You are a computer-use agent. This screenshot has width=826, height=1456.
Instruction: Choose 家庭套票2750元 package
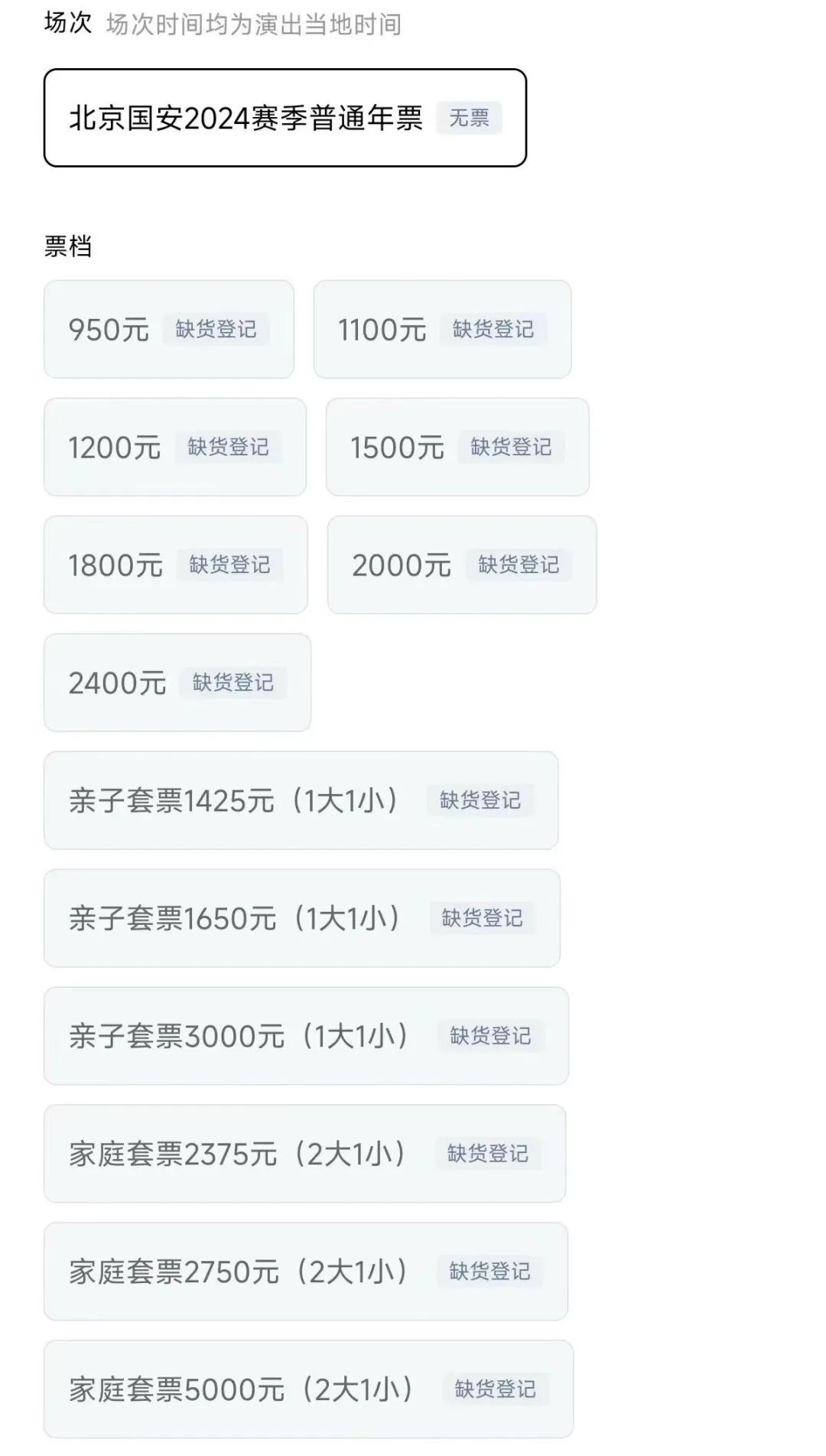(306, 1272)
